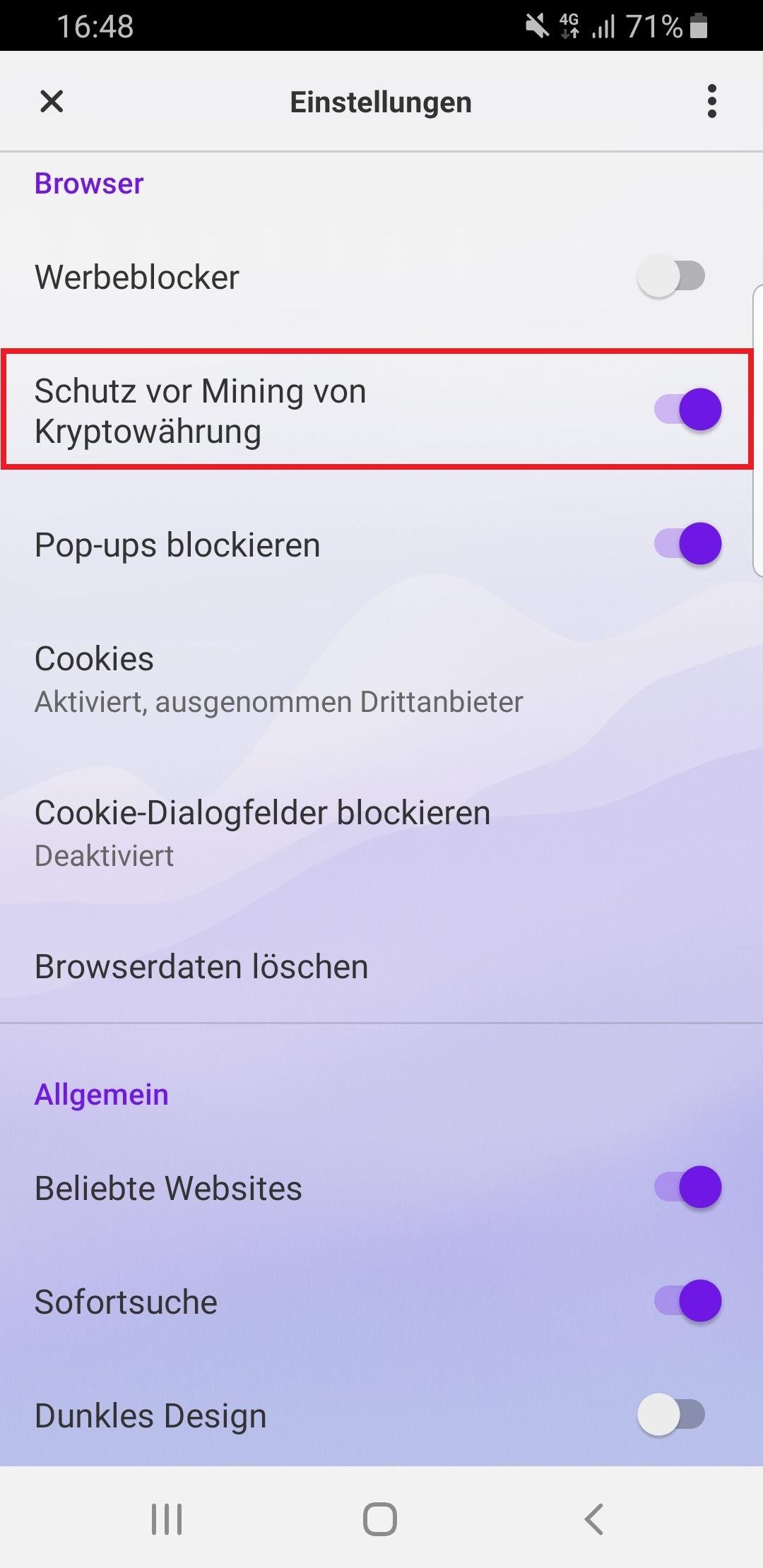
Task: Open the Cookies setting
Action: (x=278, y=679)
